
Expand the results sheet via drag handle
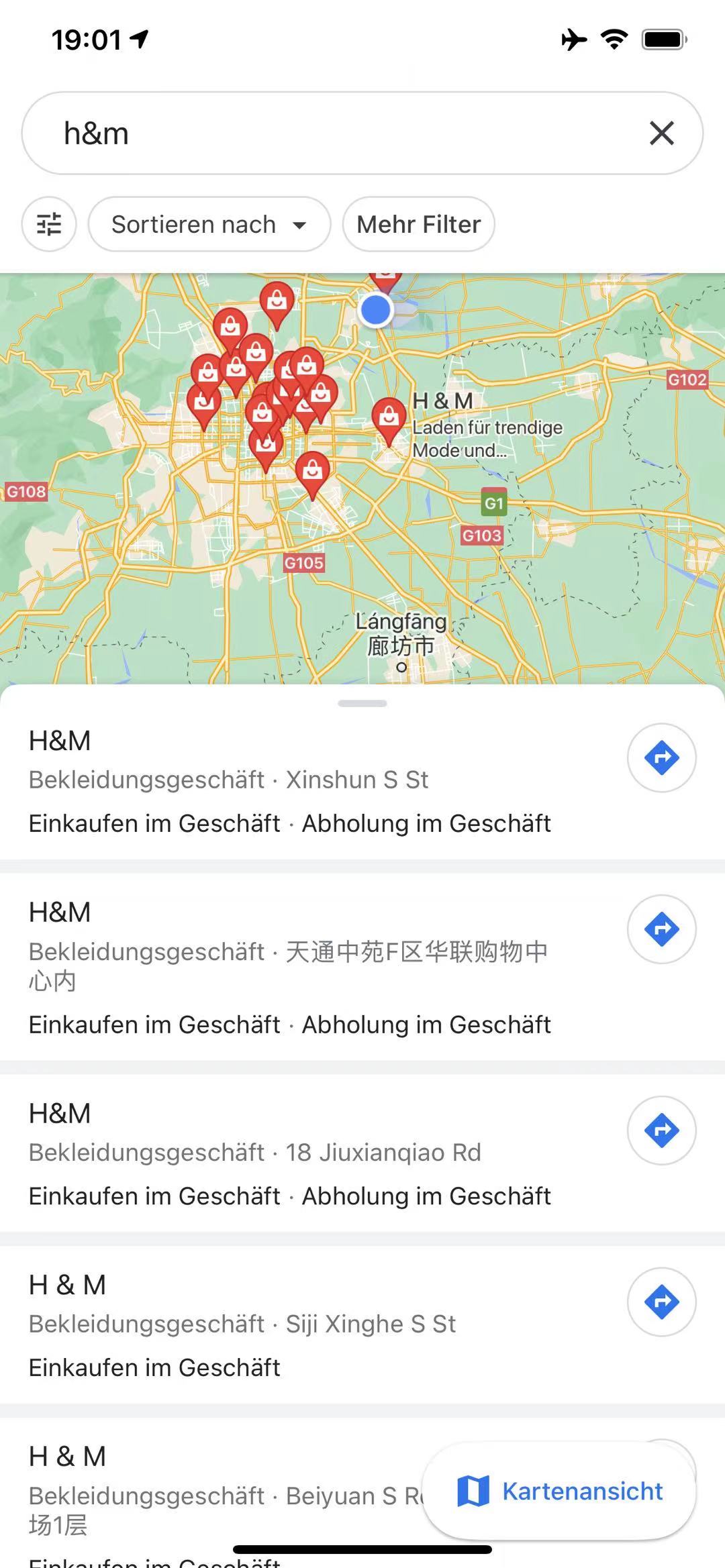pyautogui.click(x=361, y=704)
